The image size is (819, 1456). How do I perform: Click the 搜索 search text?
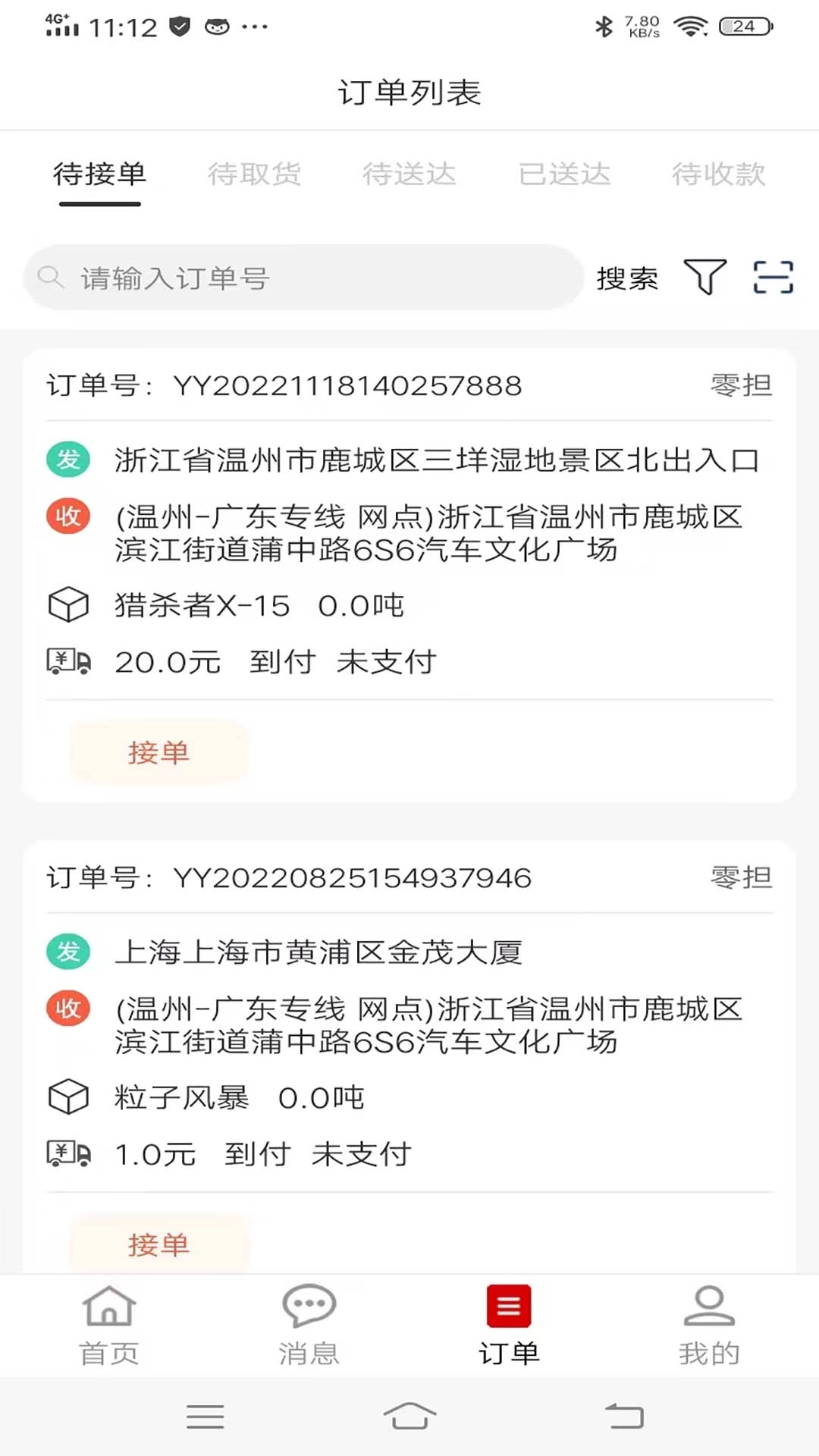click(626, 278)
